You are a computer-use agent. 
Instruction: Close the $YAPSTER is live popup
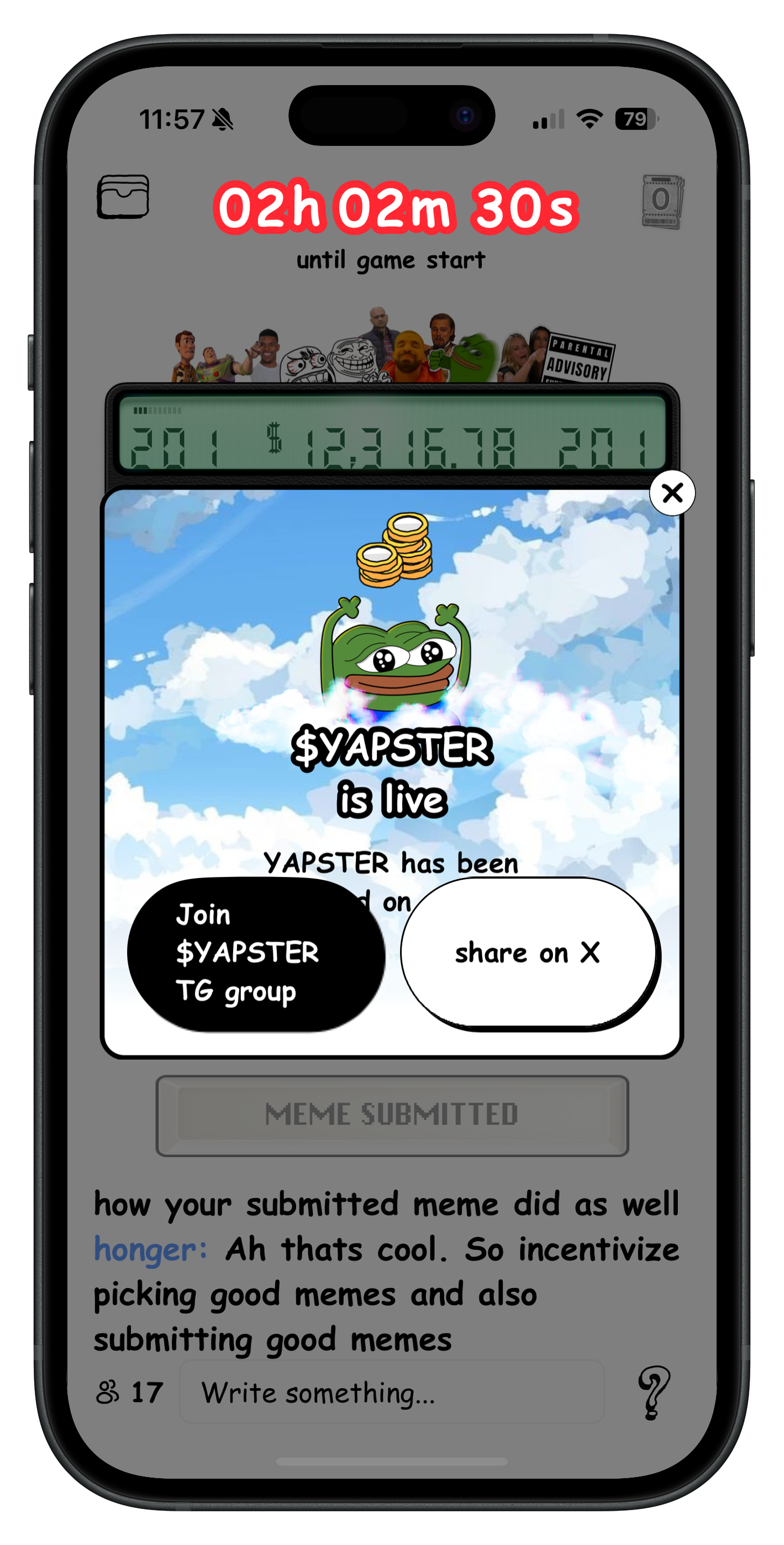672,493
